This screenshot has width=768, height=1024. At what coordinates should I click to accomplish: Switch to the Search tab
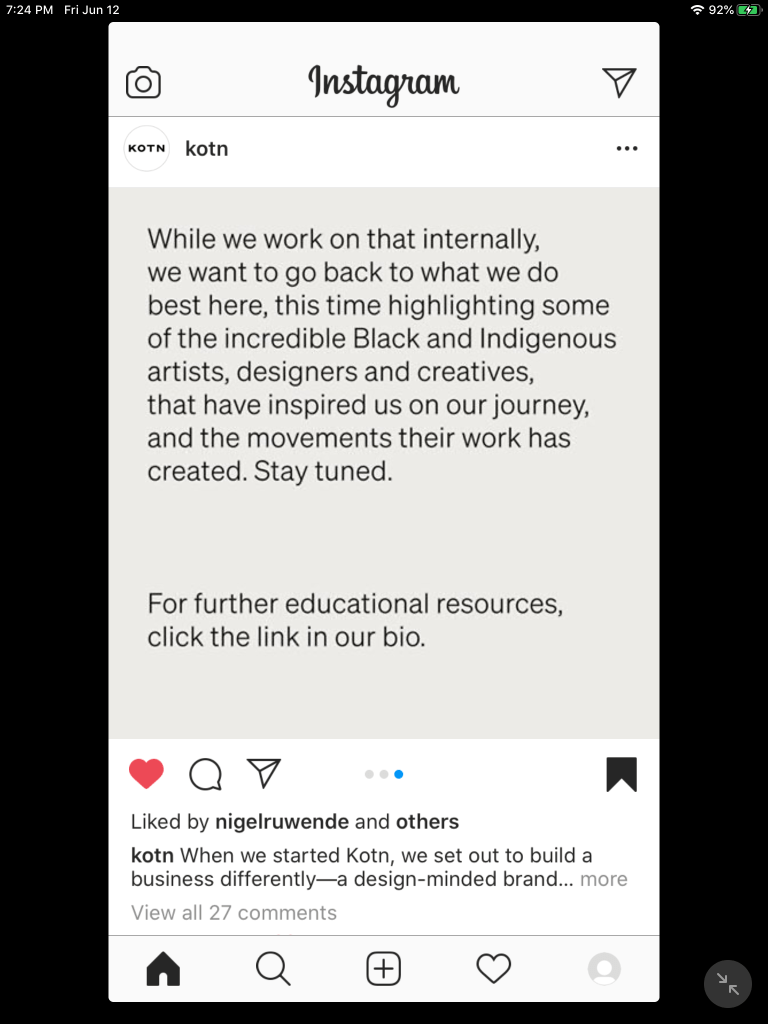coord(273,968)
